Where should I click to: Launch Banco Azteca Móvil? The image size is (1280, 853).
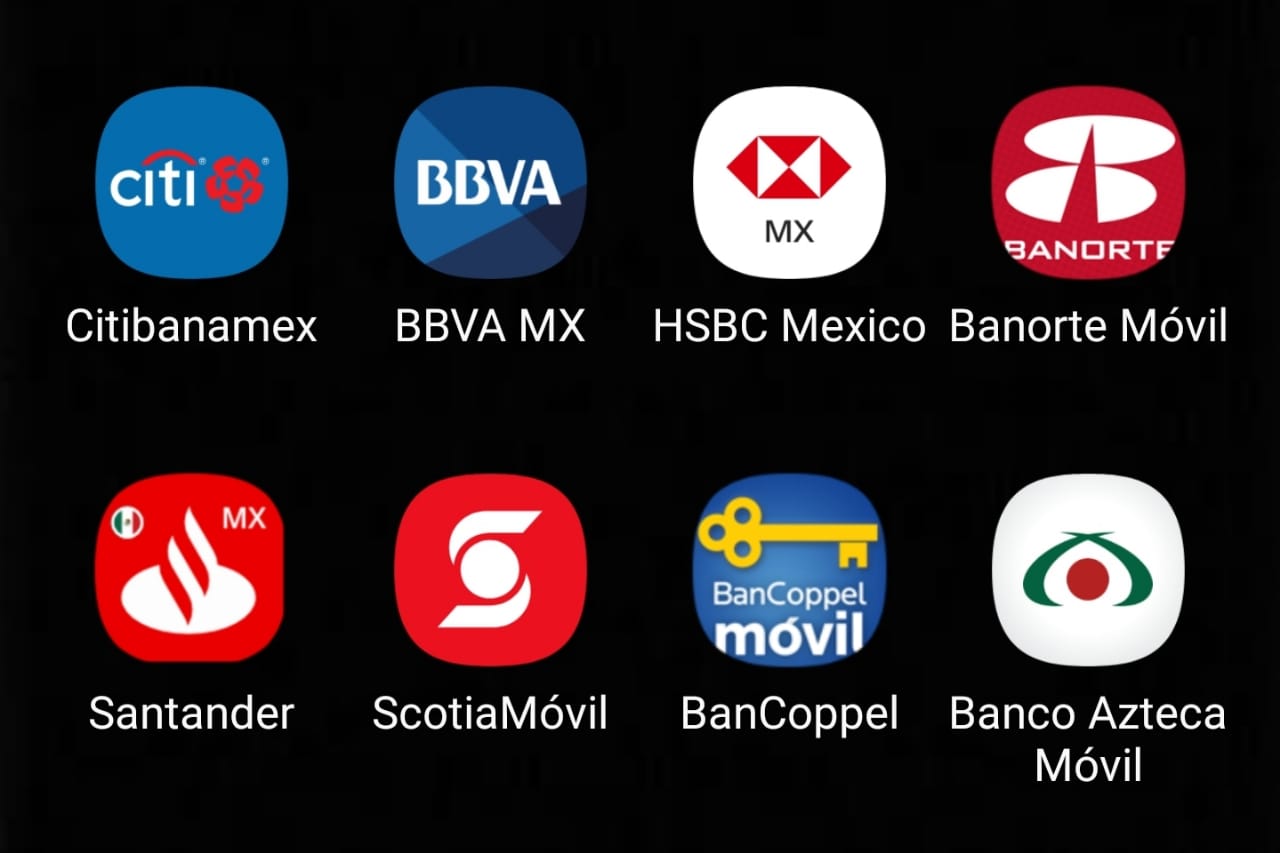pyautogui.click(x=1088, y=570)
